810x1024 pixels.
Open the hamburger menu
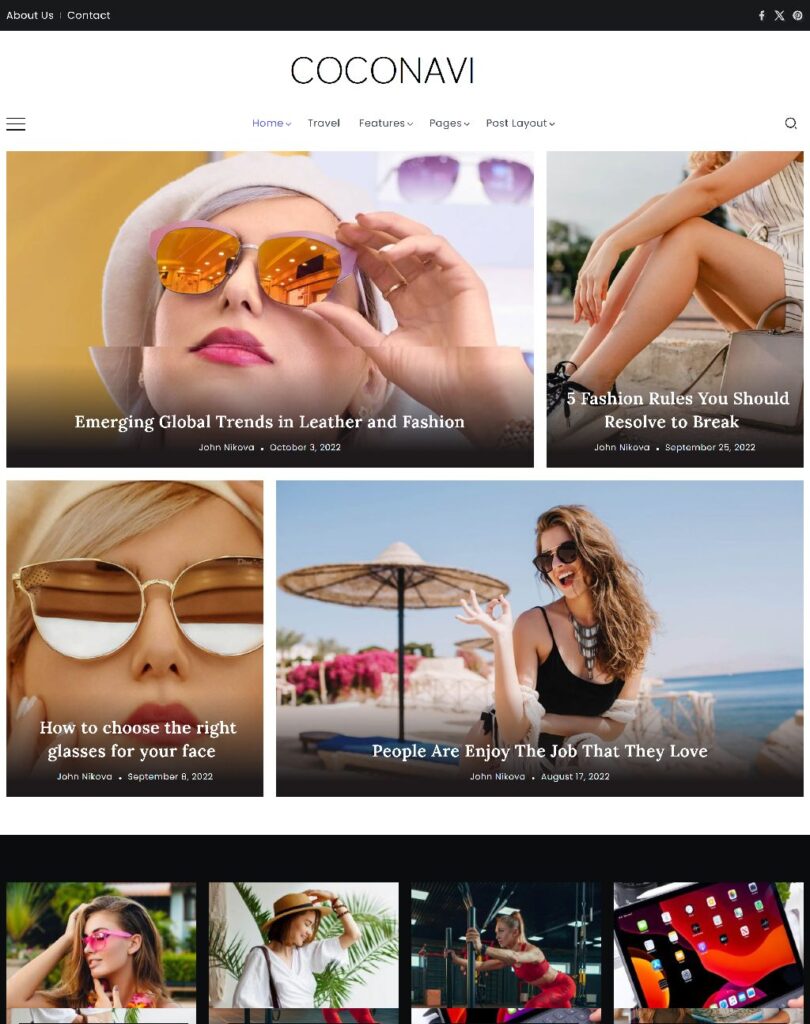(x=16, y=124)
